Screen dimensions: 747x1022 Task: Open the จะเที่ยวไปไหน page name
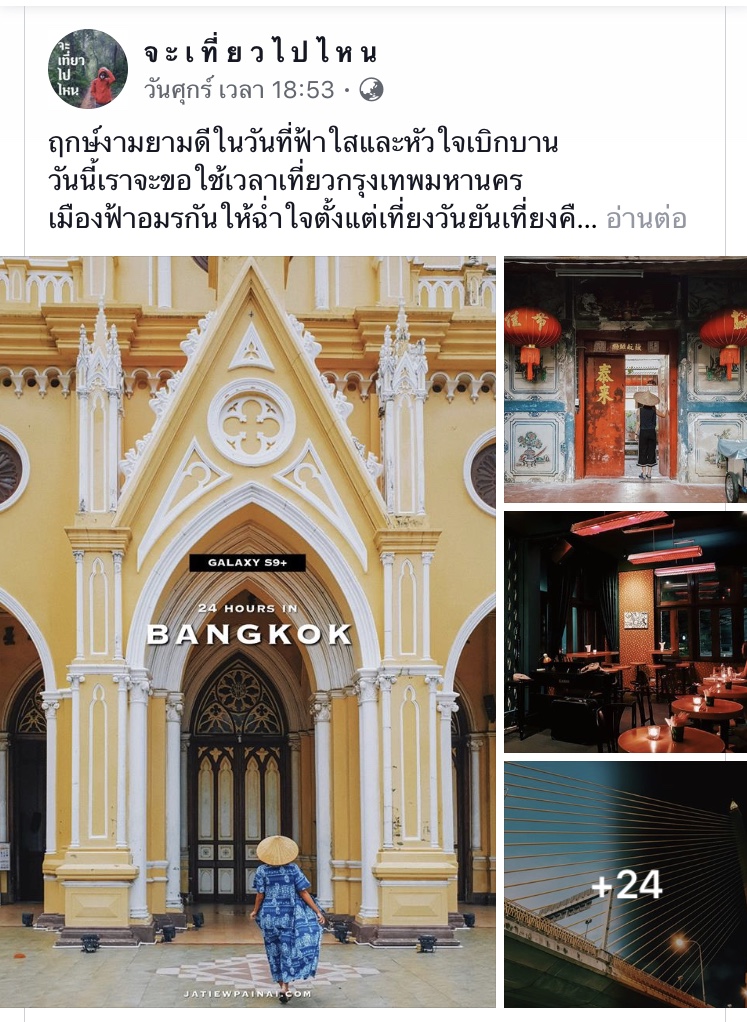point(261,52)
